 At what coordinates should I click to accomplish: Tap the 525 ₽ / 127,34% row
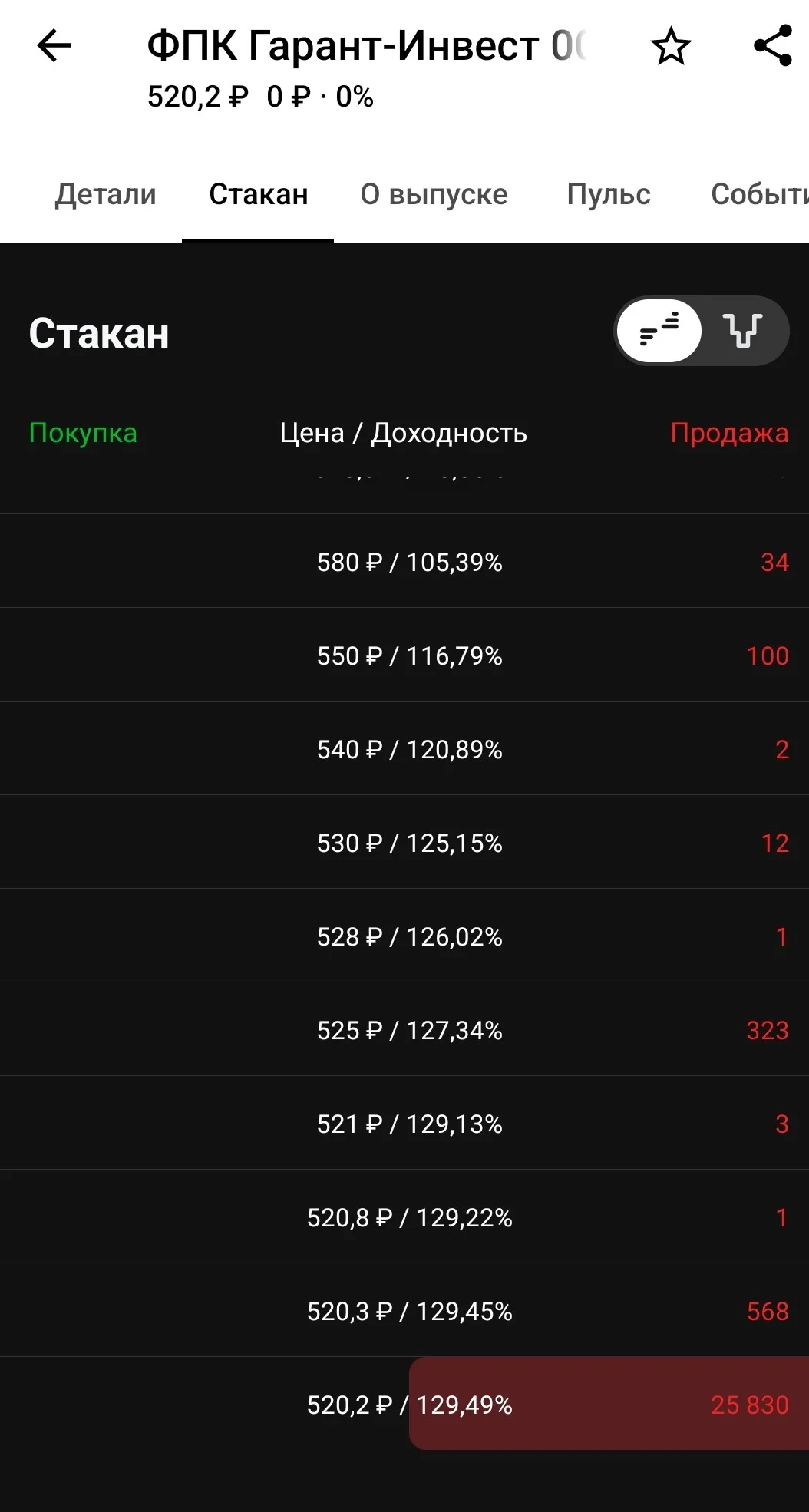[x=404, y=1029]
